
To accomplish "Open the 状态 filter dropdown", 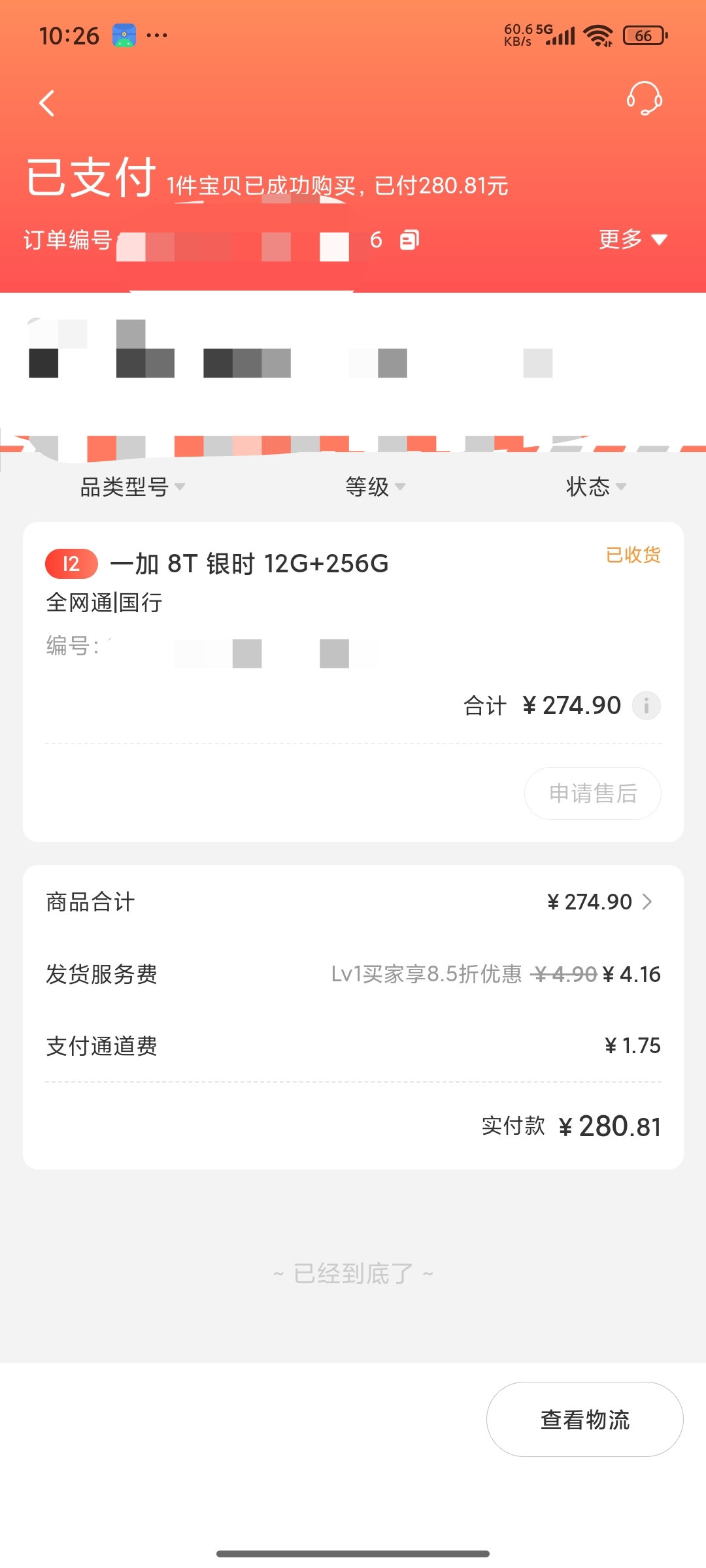I will point(596,487).
